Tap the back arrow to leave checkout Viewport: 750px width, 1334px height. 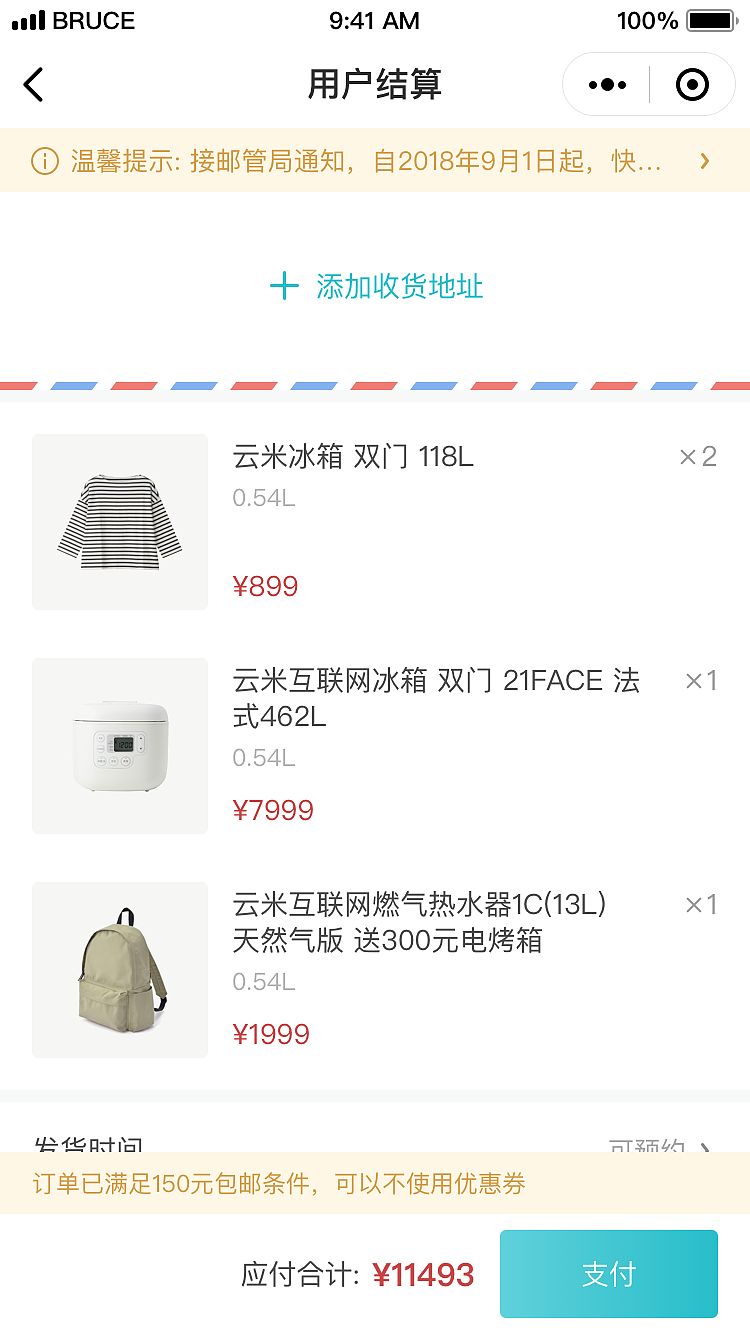pos(34,84)
